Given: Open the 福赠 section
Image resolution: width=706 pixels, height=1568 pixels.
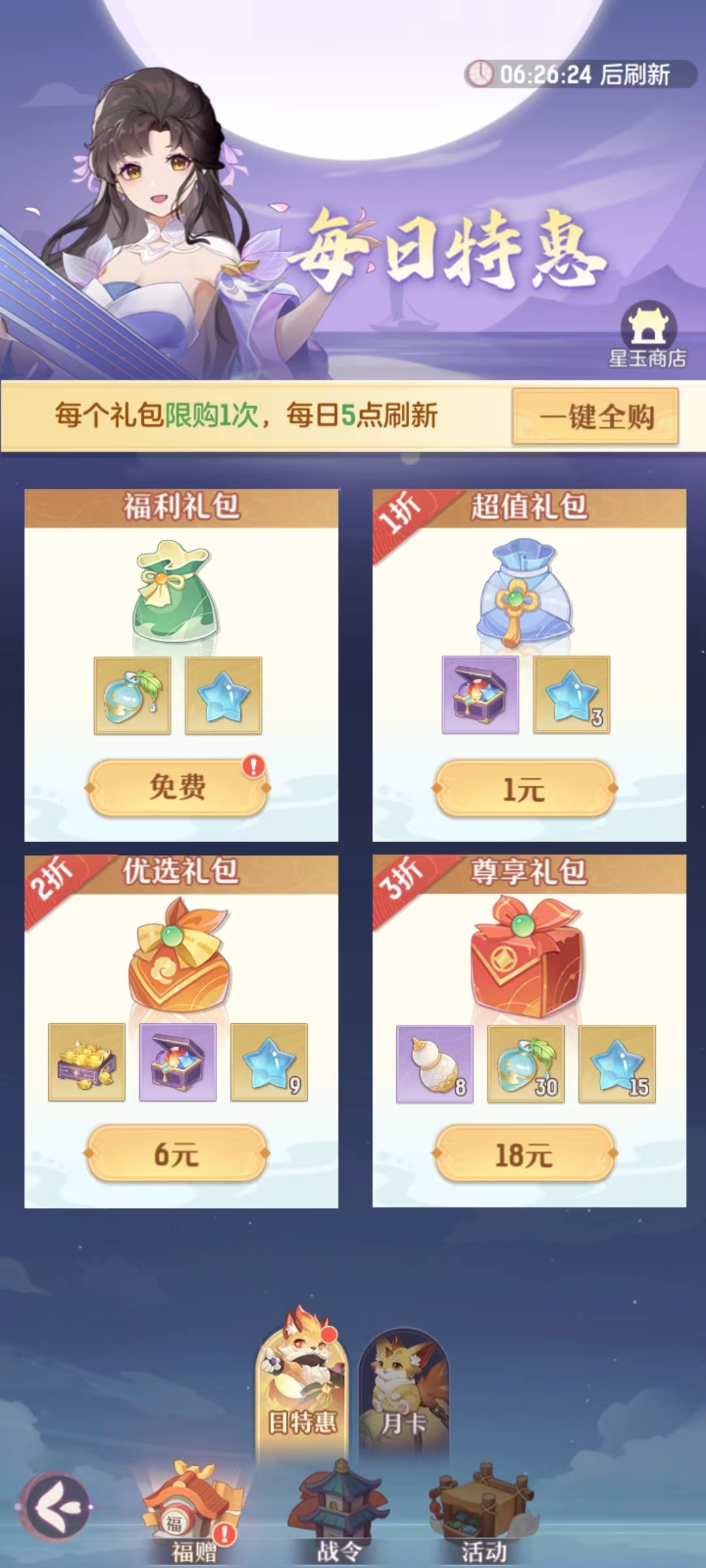Looking at the screenshot, I should pyautogui.click(x=193, y=1516).
